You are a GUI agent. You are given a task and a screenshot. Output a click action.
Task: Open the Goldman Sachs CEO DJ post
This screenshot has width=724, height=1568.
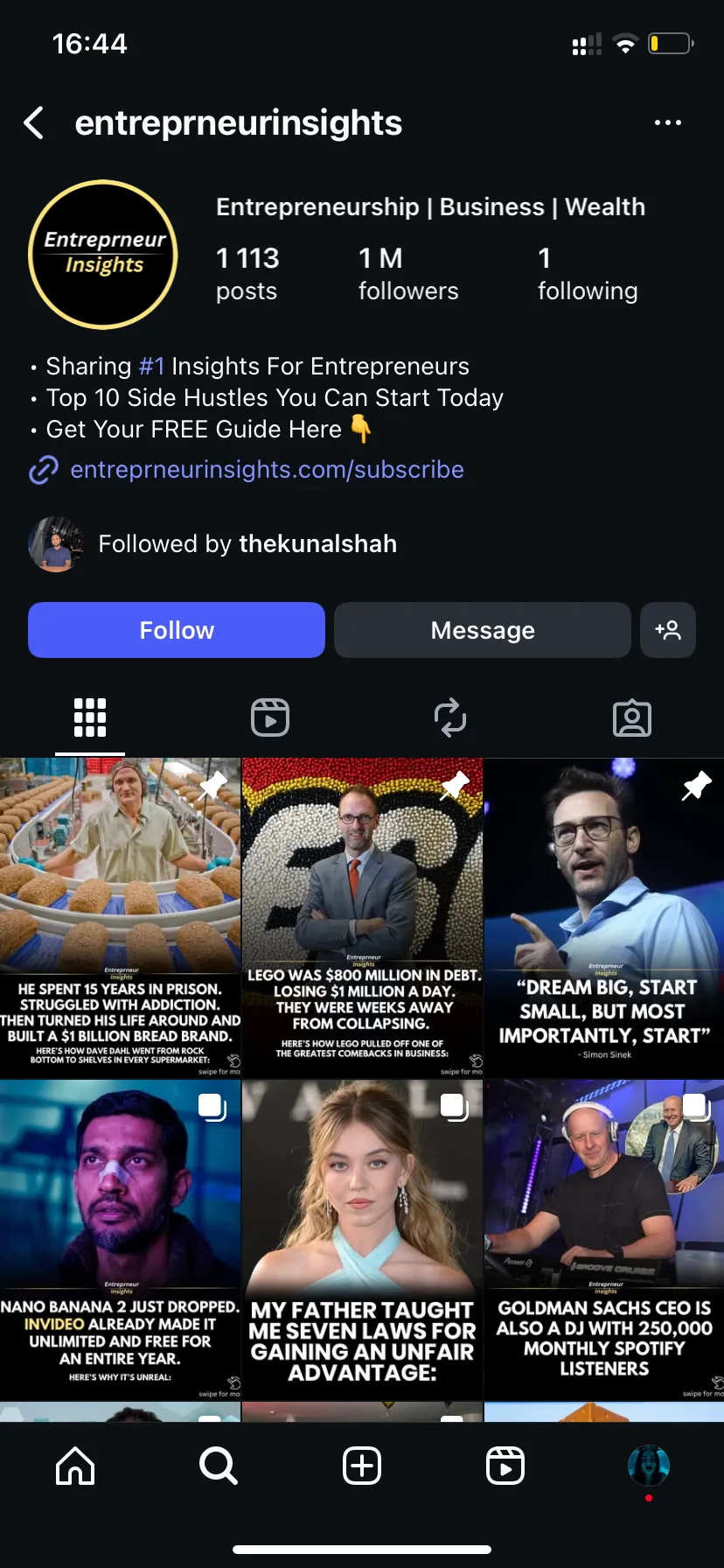click(x=604, y=1239)
